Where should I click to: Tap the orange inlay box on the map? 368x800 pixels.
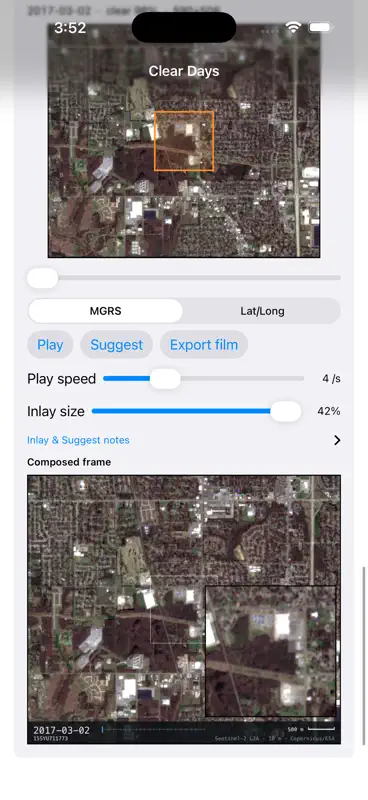coord(184,141)
